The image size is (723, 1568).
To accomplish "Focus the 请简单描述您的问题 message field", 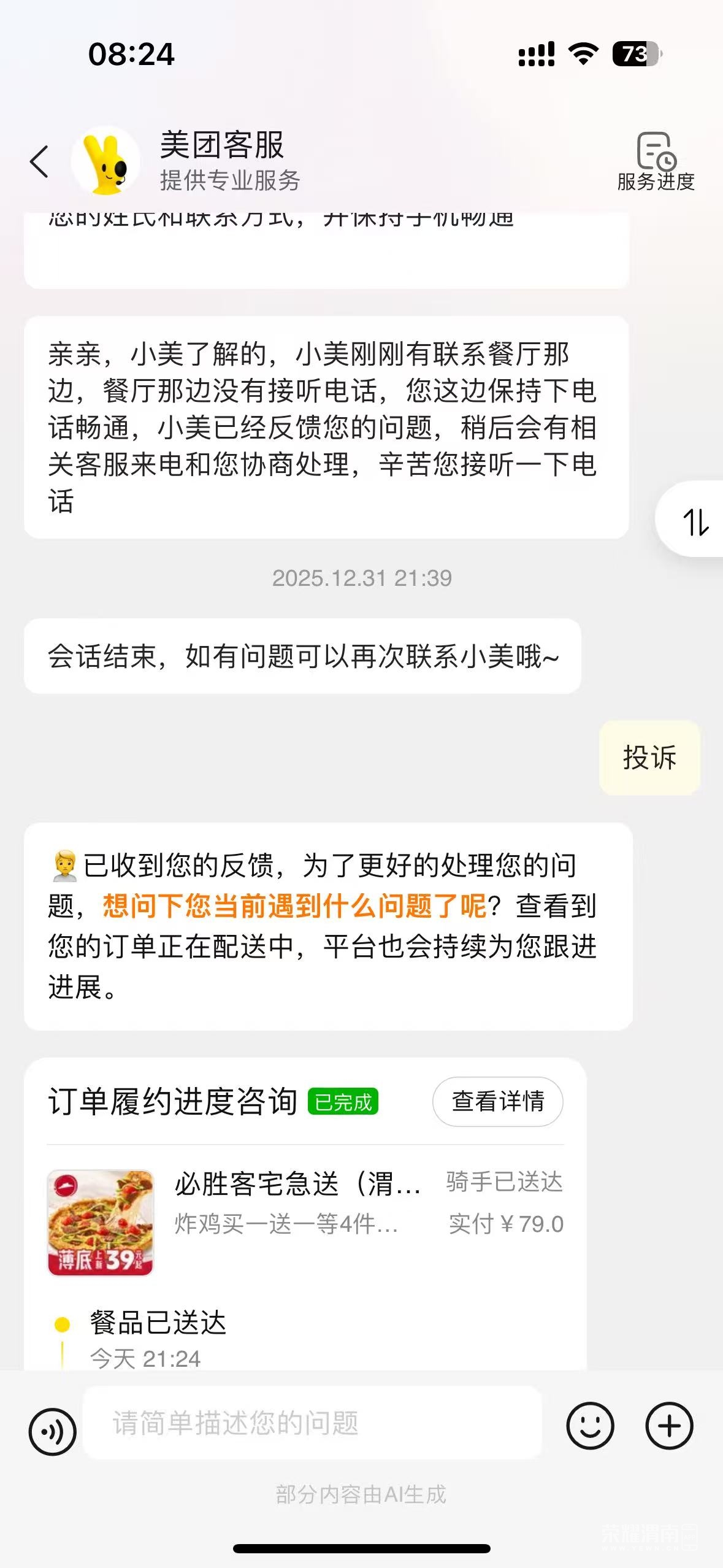I will 313,1423.
